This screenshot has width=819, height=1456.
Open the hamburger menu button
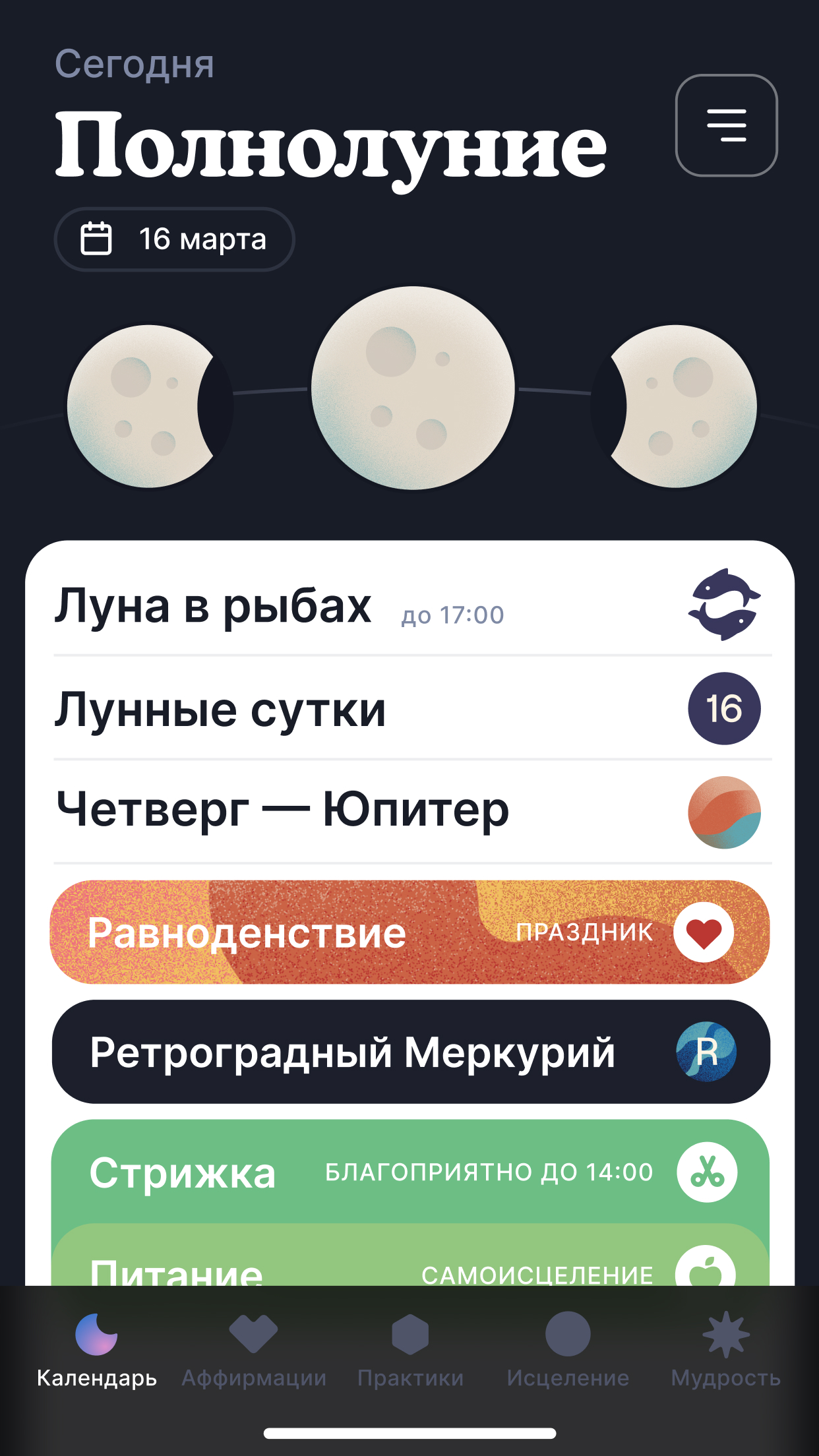(x=726, y=125)
